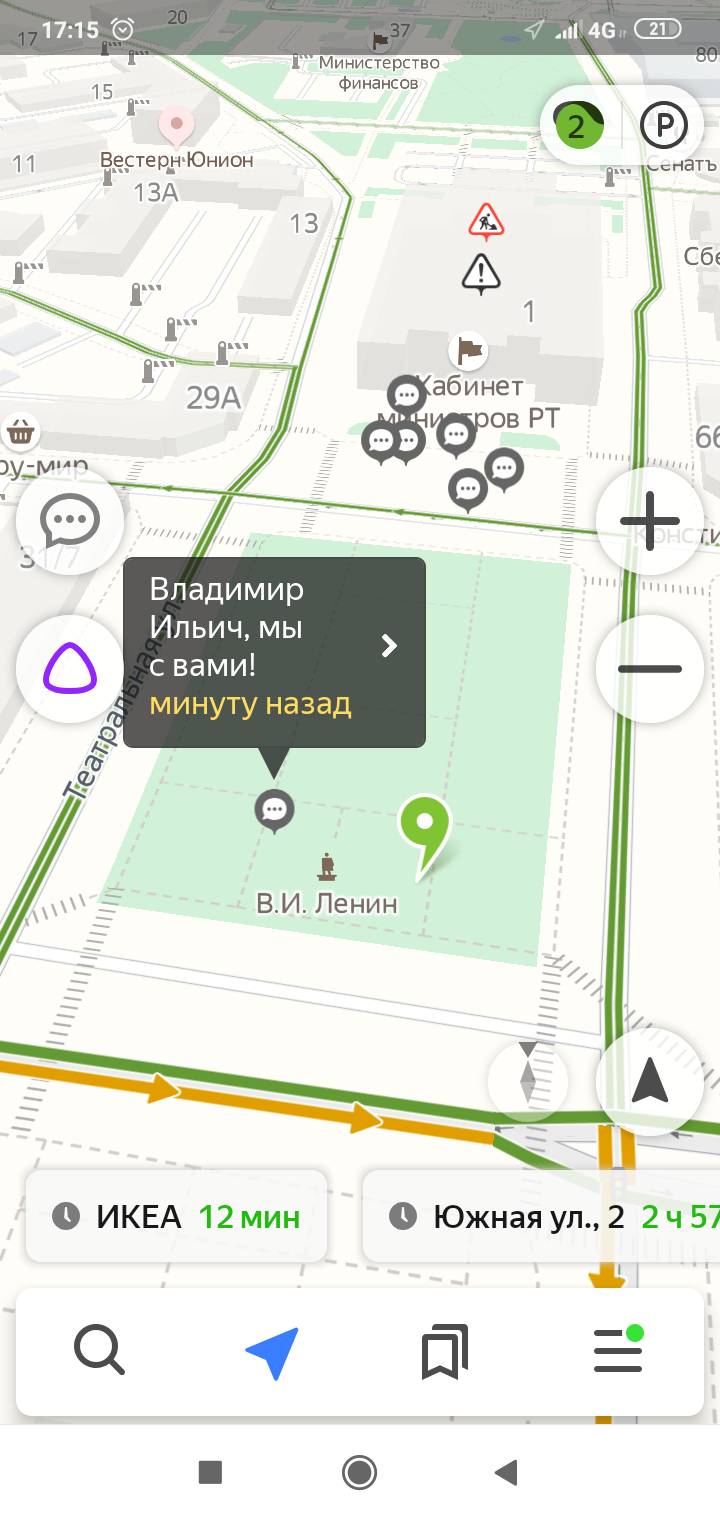This screenshot has width=720, height=1520.
Task: Zoom out of the map
Action: click(650, 669)
